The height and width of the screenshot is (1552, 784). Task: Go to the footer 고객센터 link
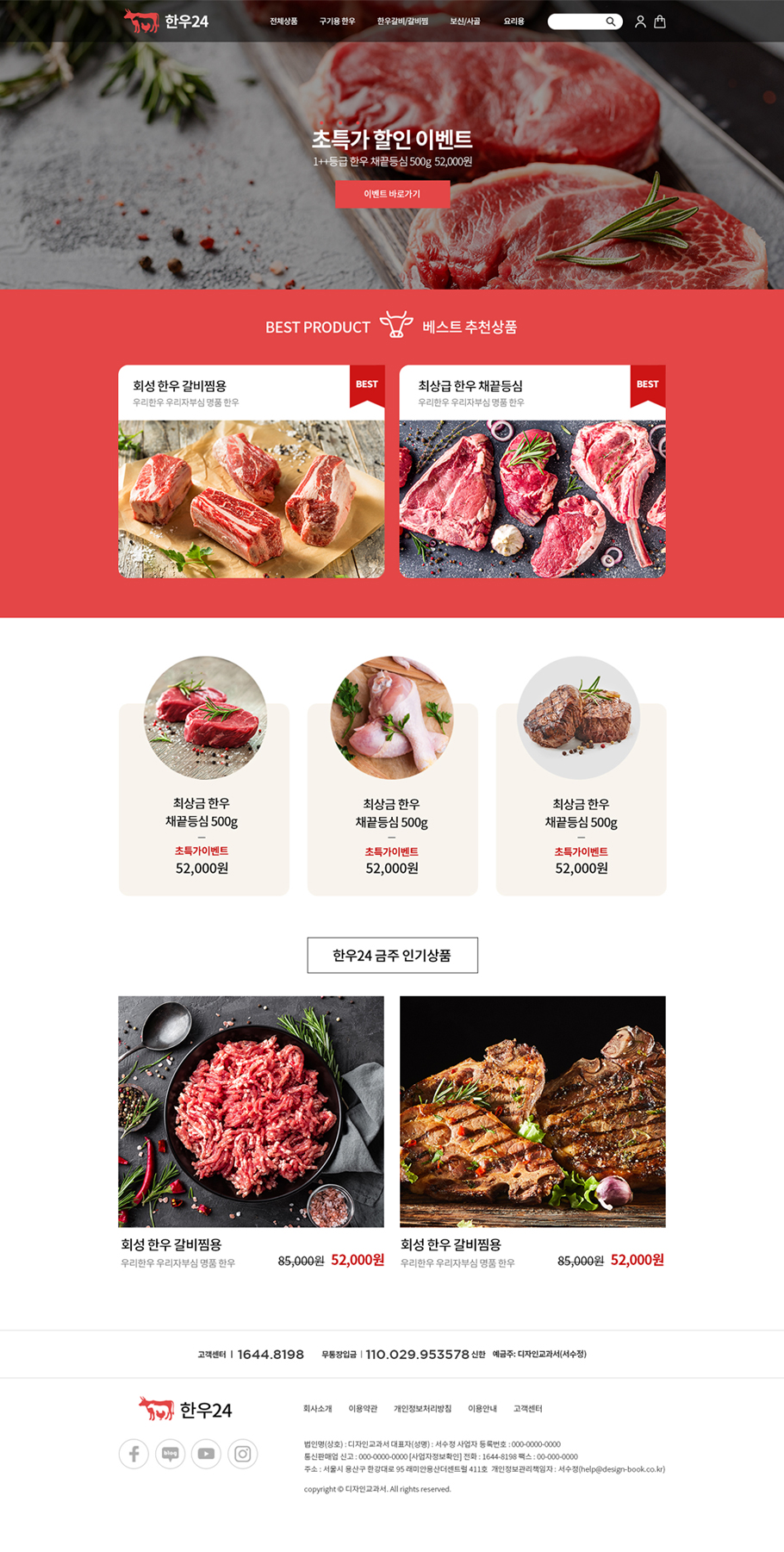tap(528, 1408)
